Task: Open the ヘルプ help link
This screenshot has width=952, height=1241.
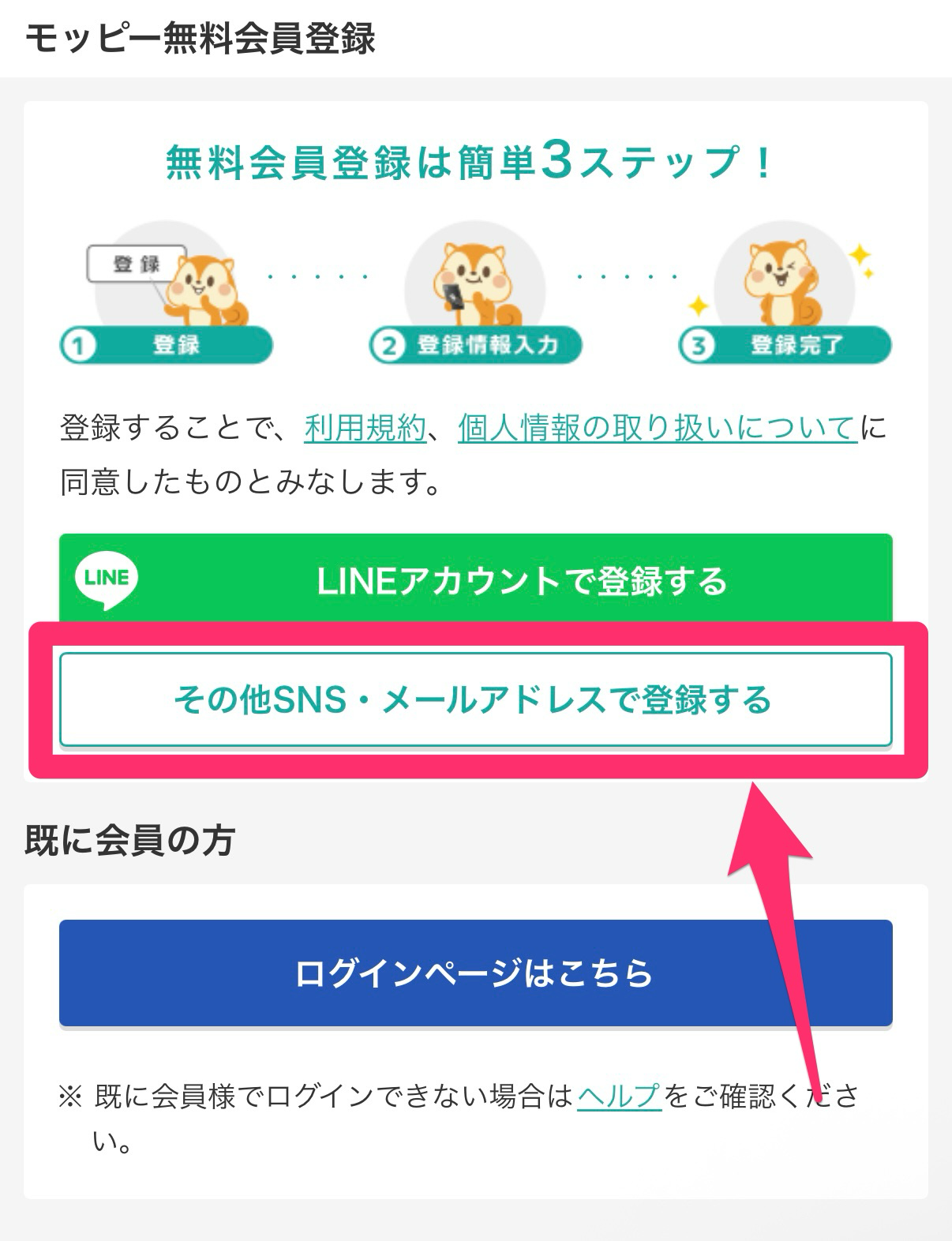Action: (618, 1095)
